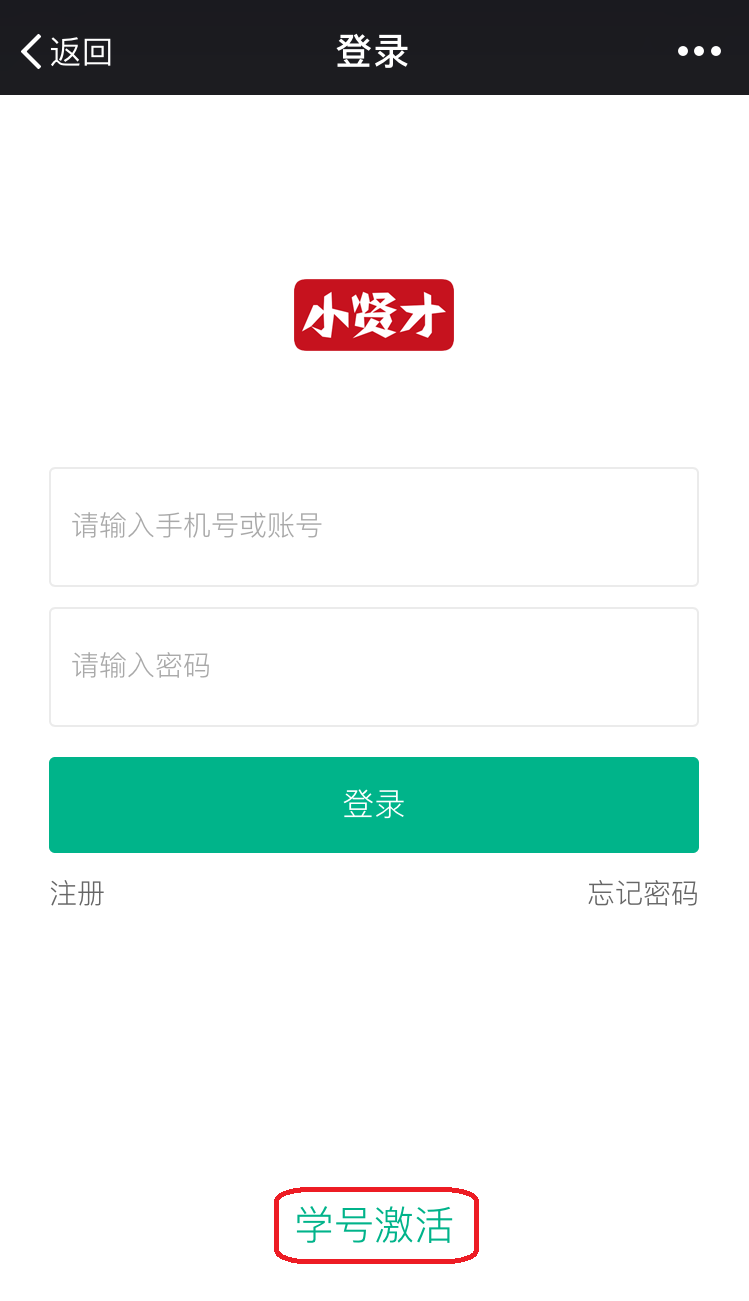Image resolution: width=749 pixels, height=1301 pixels.
Task: Focus the 请输入手机号或账号 field
Action: [374, 527]
